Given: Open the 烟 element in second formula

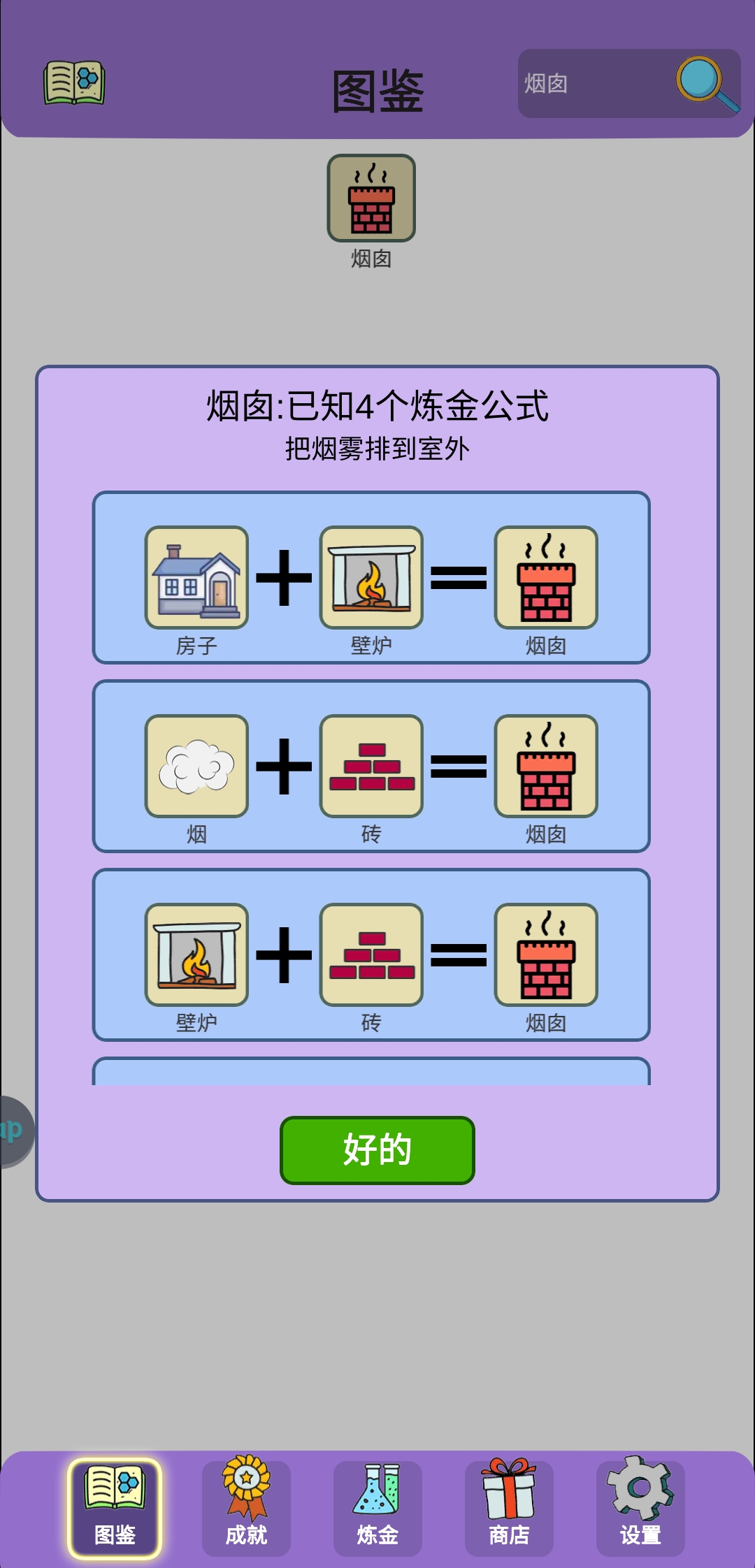Looking at the screenshot, I should click(196, 767).
